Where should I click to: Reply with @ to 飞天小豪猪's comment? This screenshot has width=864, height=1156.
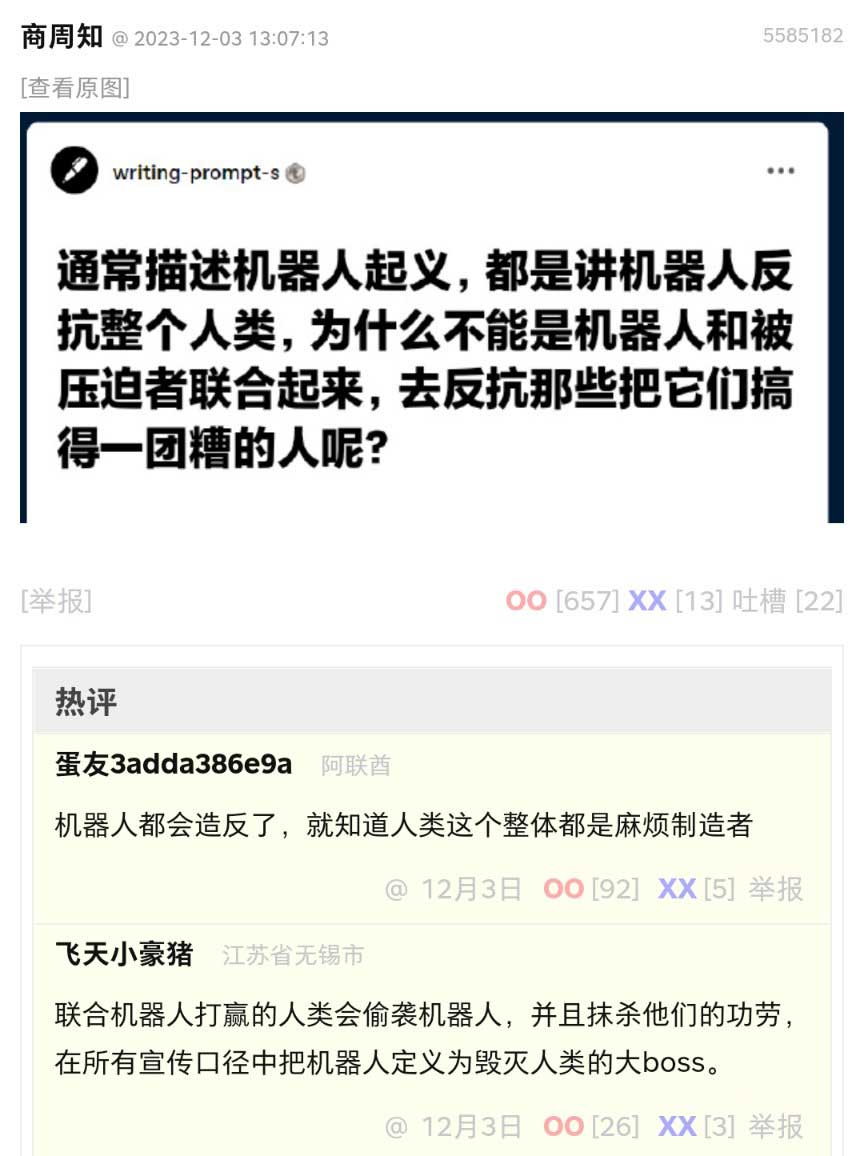(396, 1127)
